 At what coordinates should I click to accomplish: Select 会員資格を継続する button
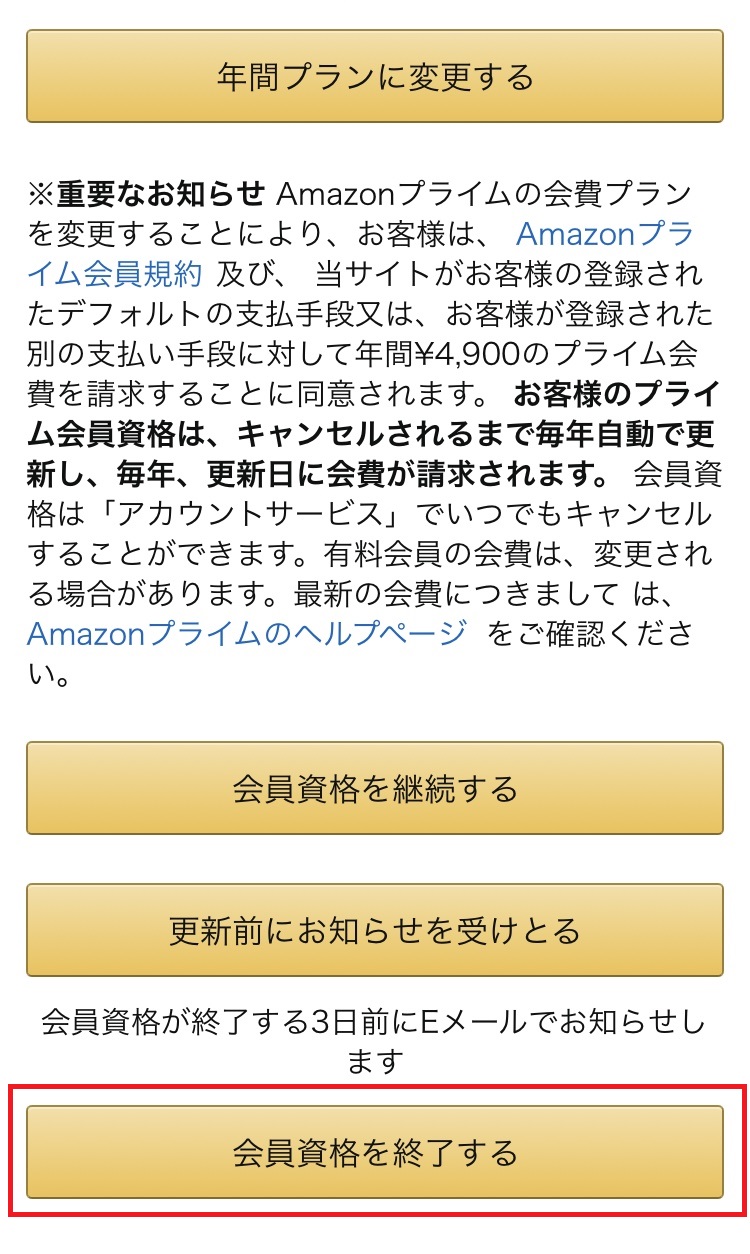tap(375, 788)
